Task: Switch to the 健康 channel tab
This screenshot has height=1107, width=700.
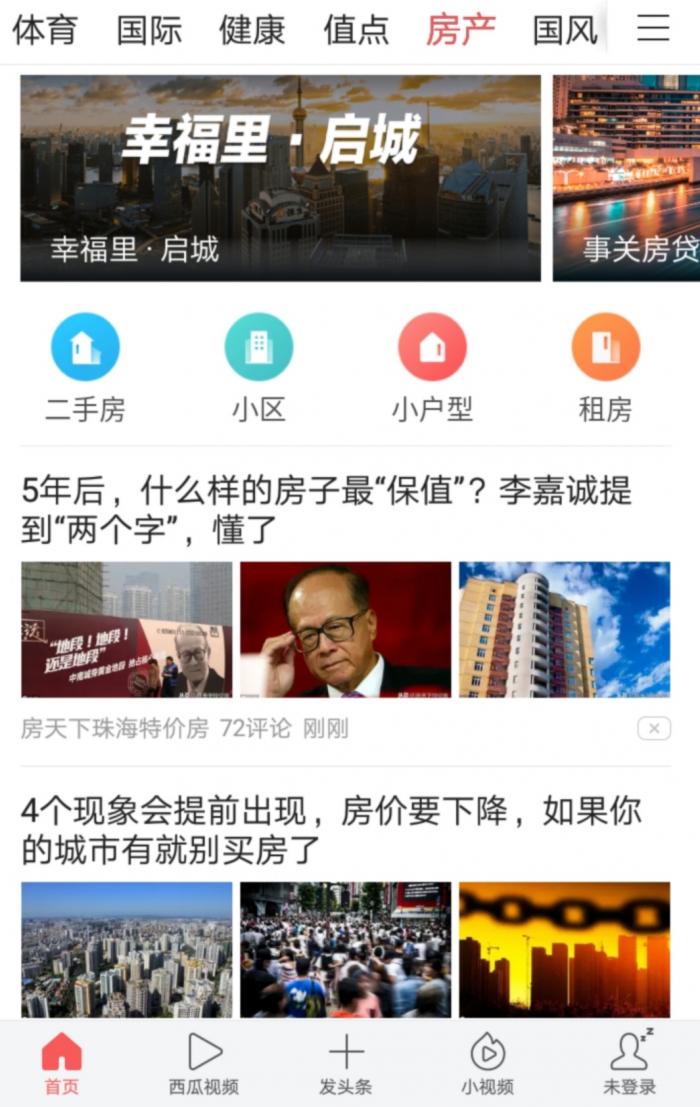Action: pos(252,30)
